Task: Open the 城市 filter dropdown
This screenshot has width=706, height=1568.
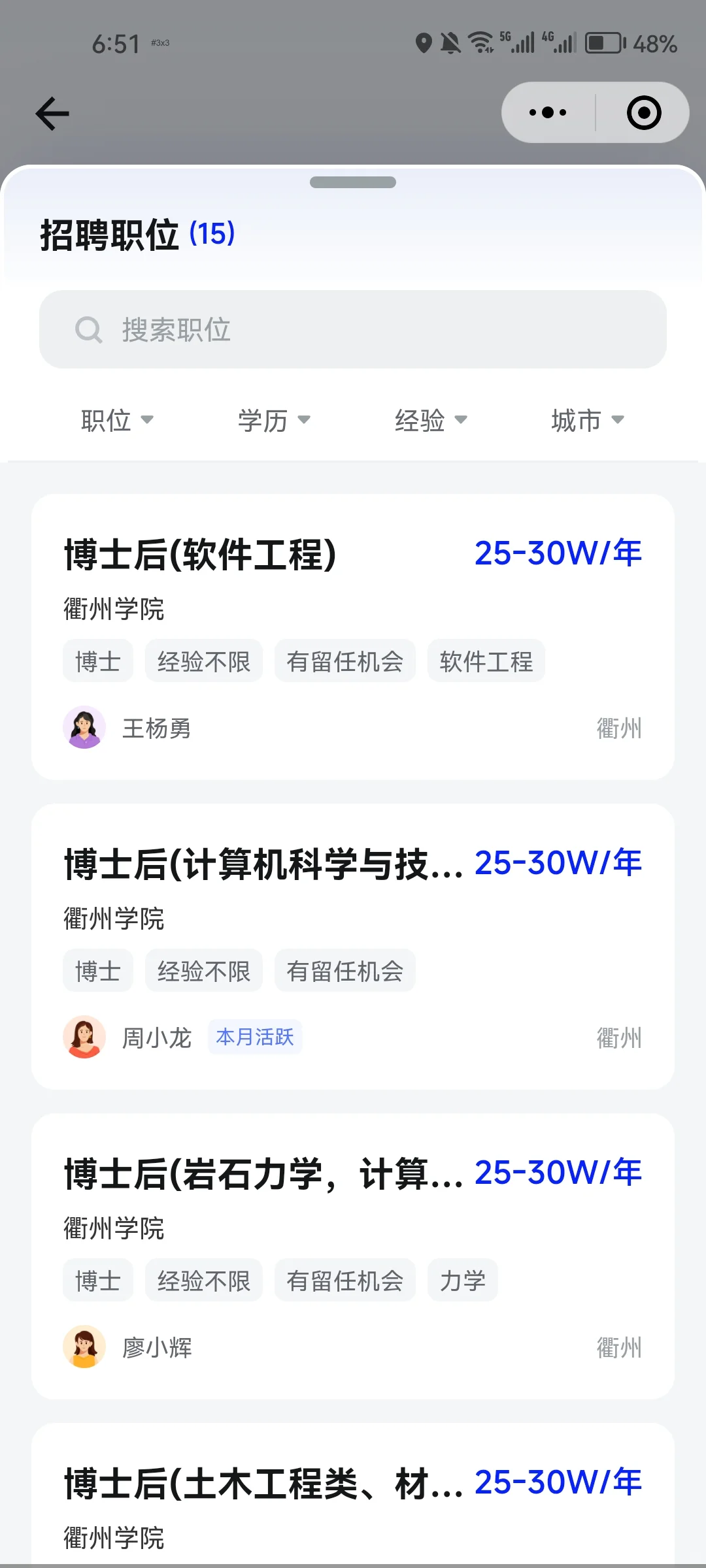Action: click(x=587, y=420)
